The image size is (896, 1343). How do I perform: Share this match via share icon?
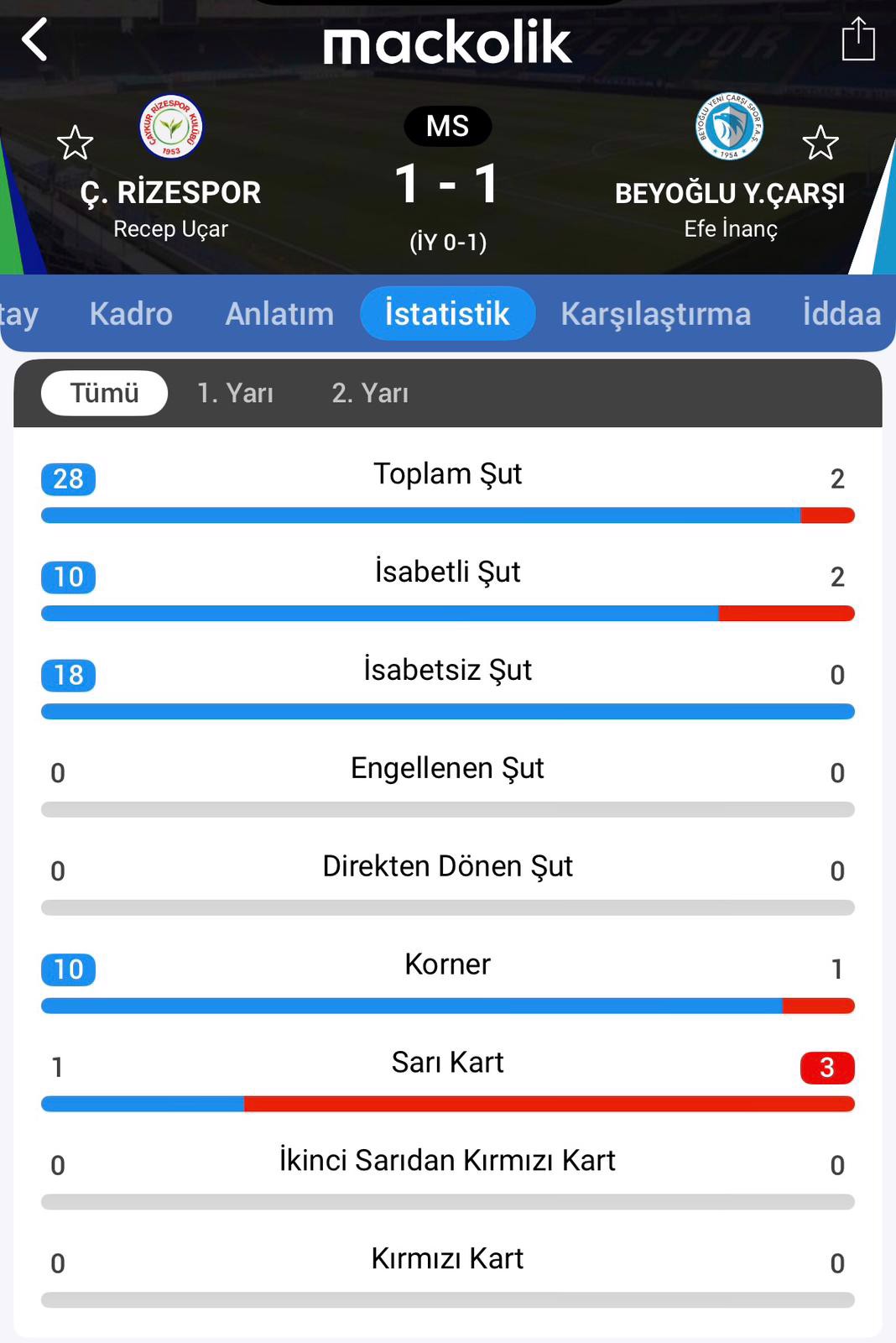pos(857,39)
